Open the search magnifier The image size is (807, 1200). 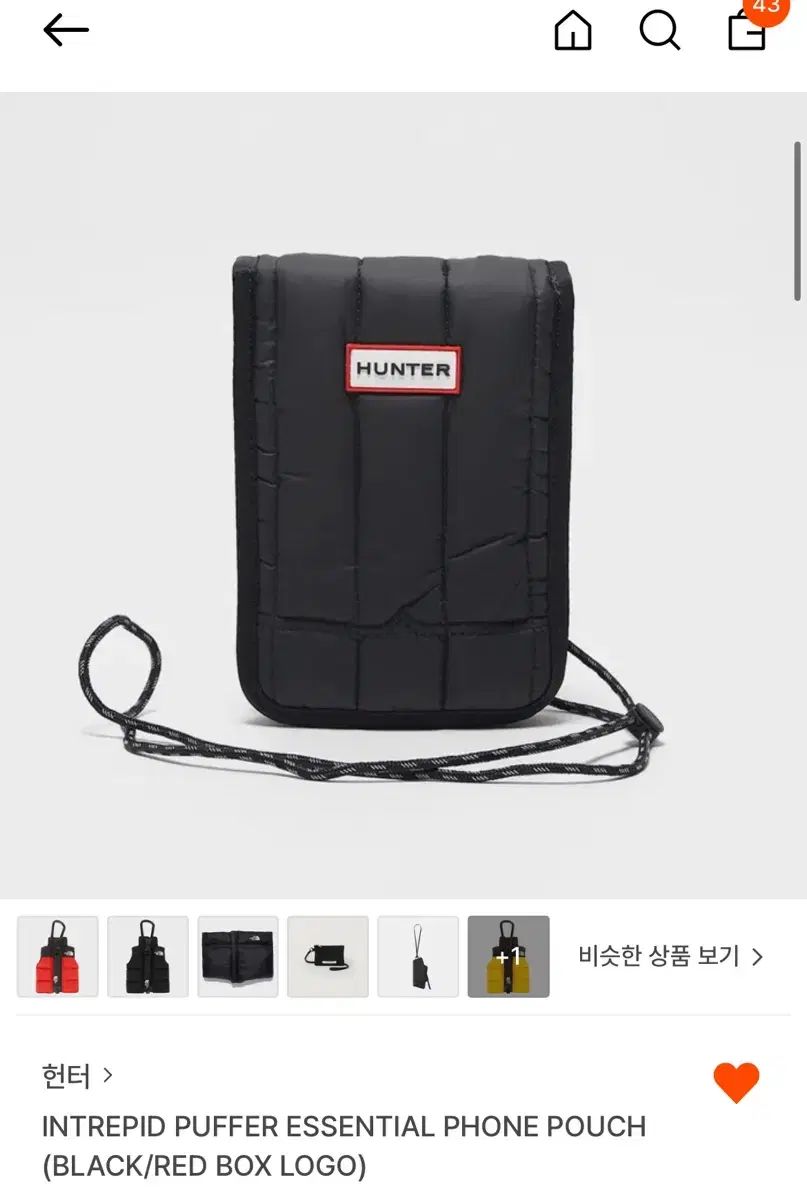pyautogui.click(x=659, y=31)
